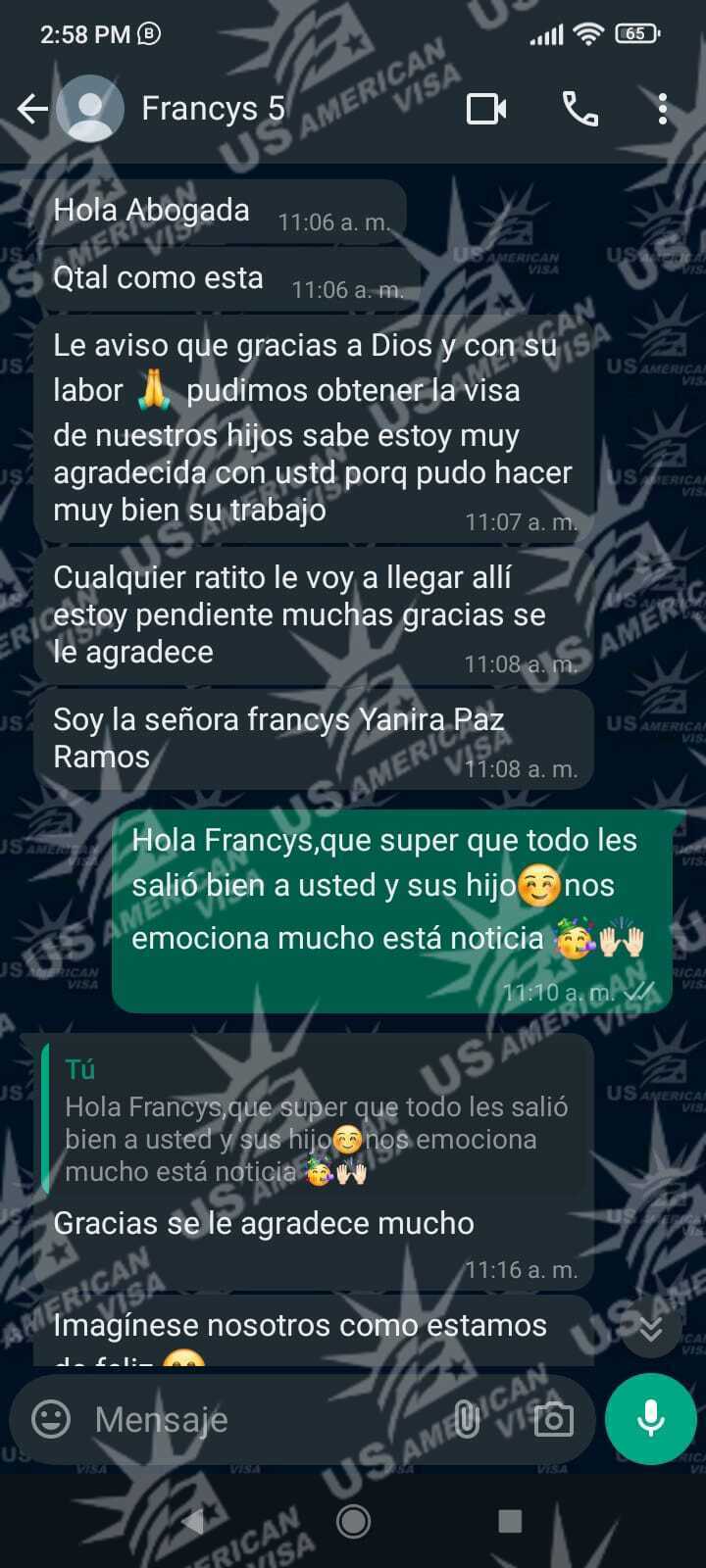Open the overflow menu
Viewport: 706px width, 1568px height.
[x=663, y=109]
